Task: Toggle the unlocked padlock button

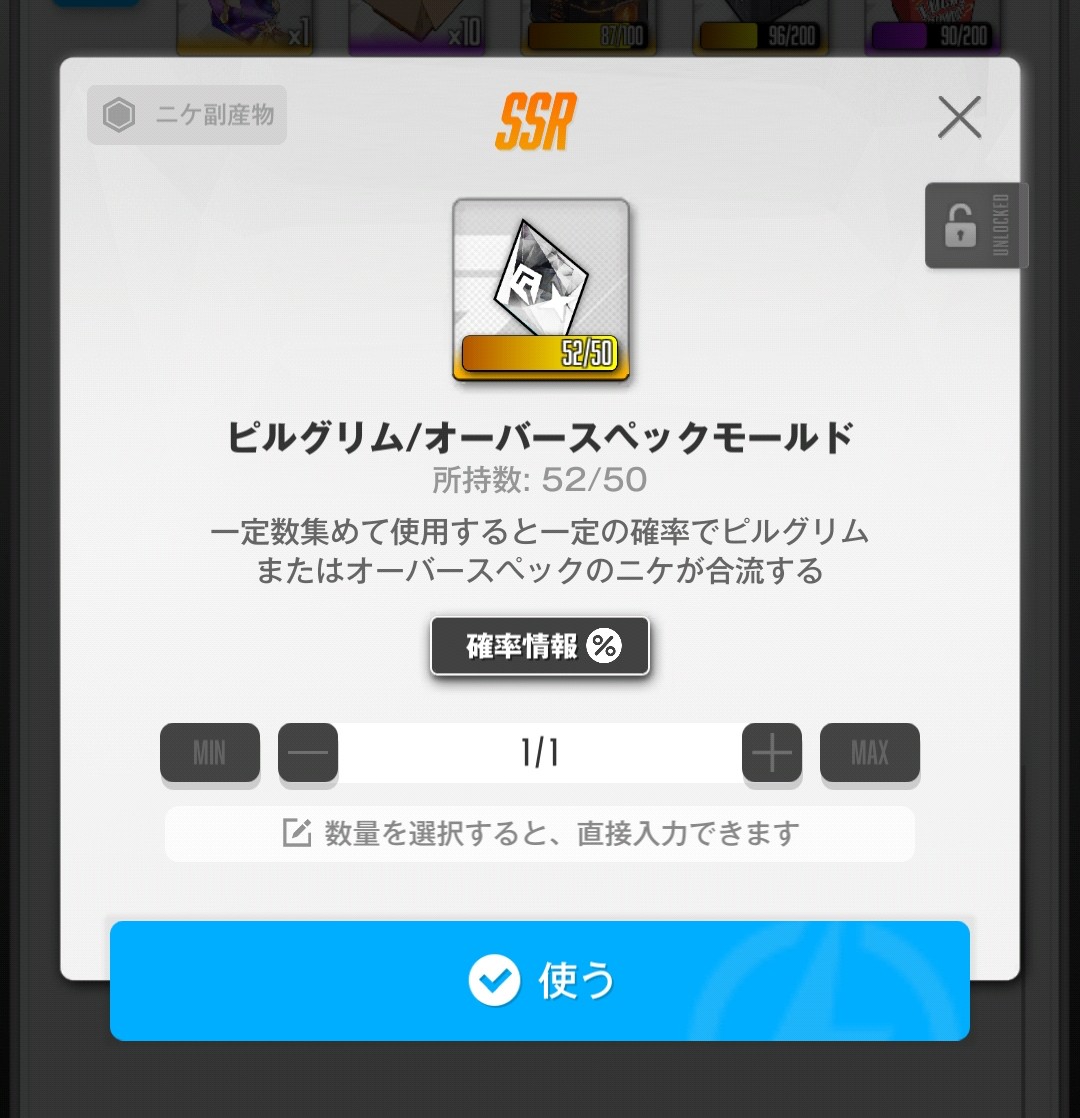Action: coord(975,226)
